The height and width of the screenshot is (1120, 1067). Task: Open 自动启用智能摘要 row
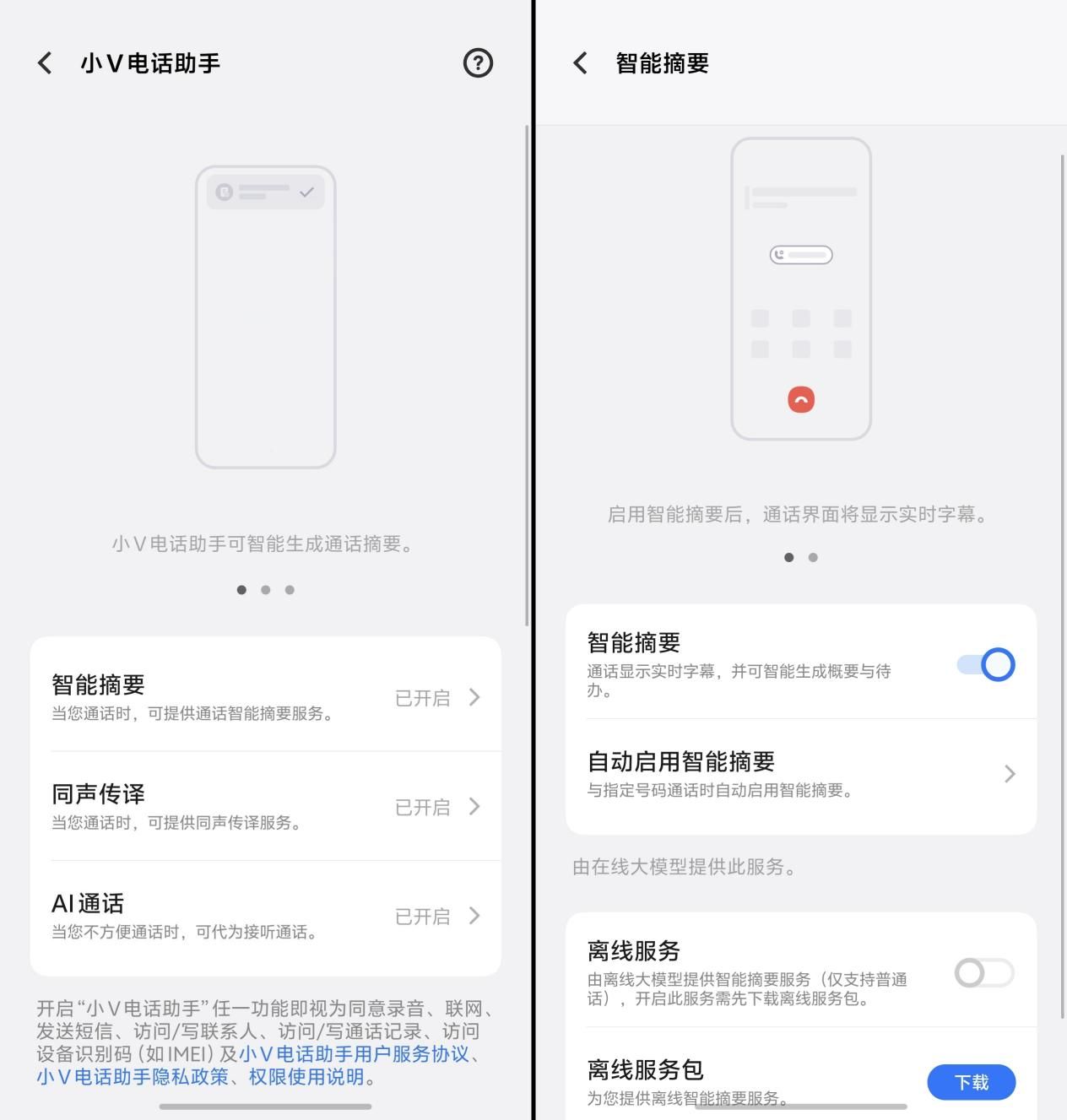(x=800, y=774)
